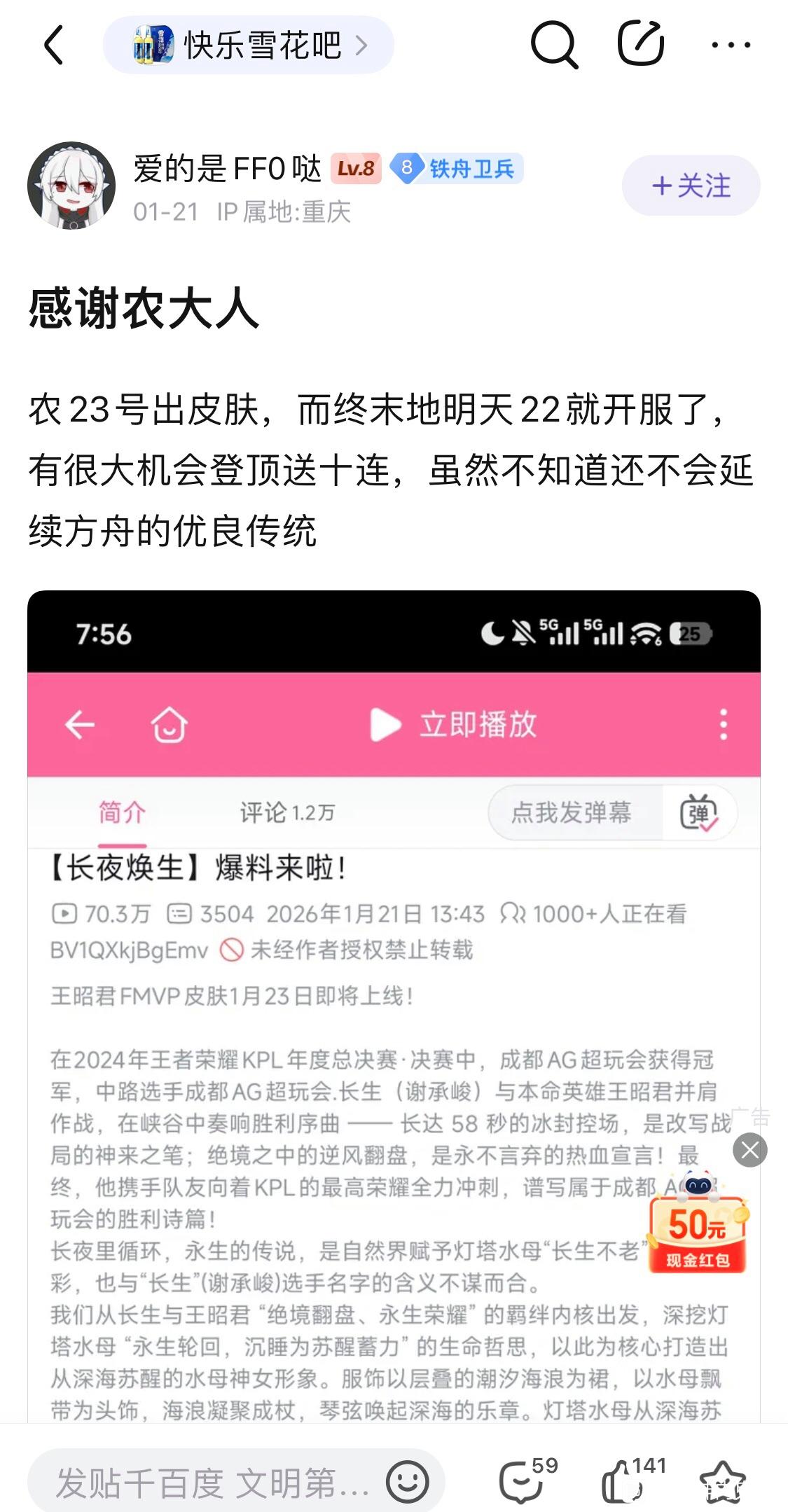Viewport: 788px width, 1512px height.
Task: Tap the share icon in top bar
Action: pos(641,44)
